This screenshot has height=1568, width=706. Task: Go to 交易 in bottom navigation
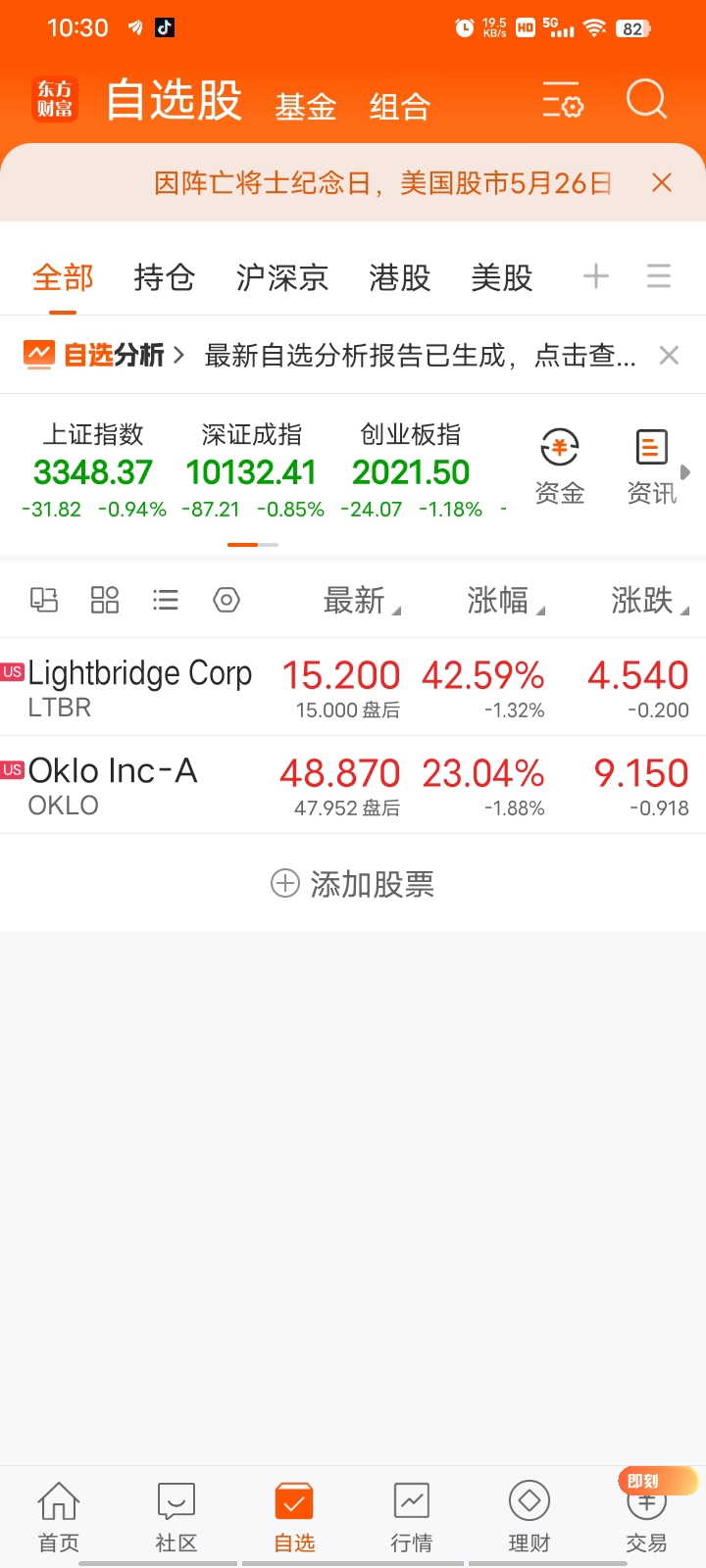[646, 1517]
